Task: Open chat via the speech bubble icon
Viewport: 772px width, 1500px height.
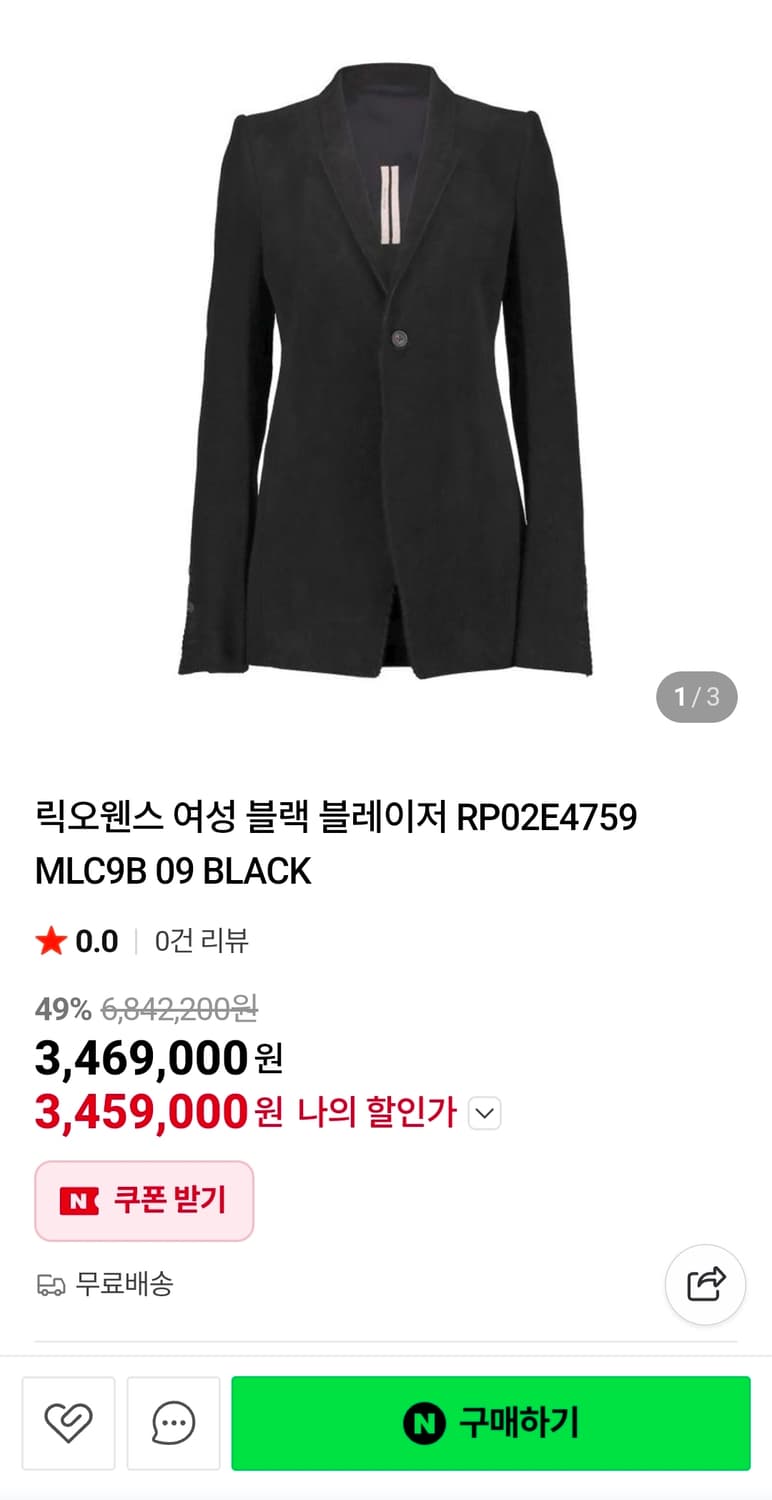Action: click(x=173, y=1423)
